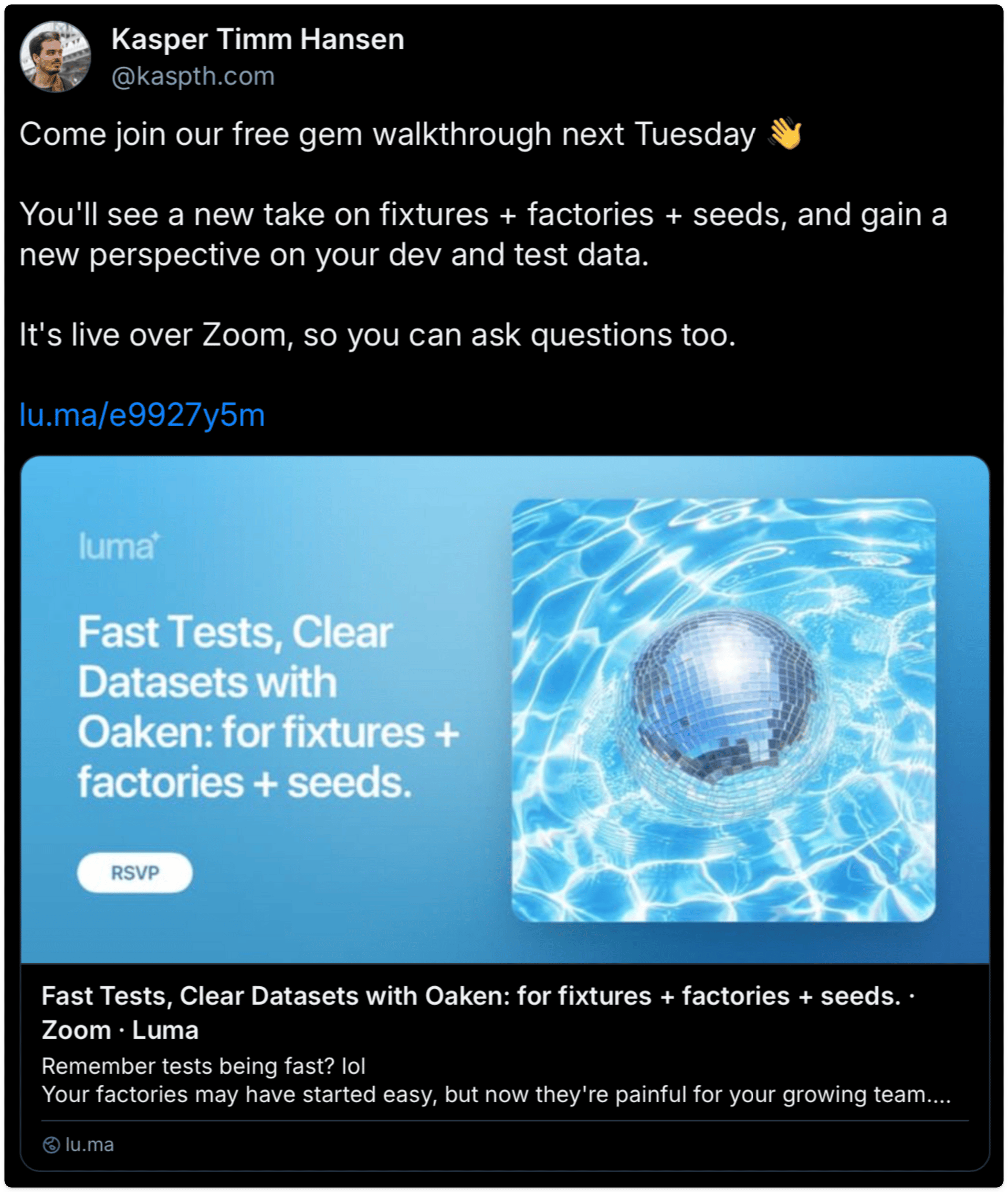Open Kasper Timm Hansen's profile avatar

point(55,57)
